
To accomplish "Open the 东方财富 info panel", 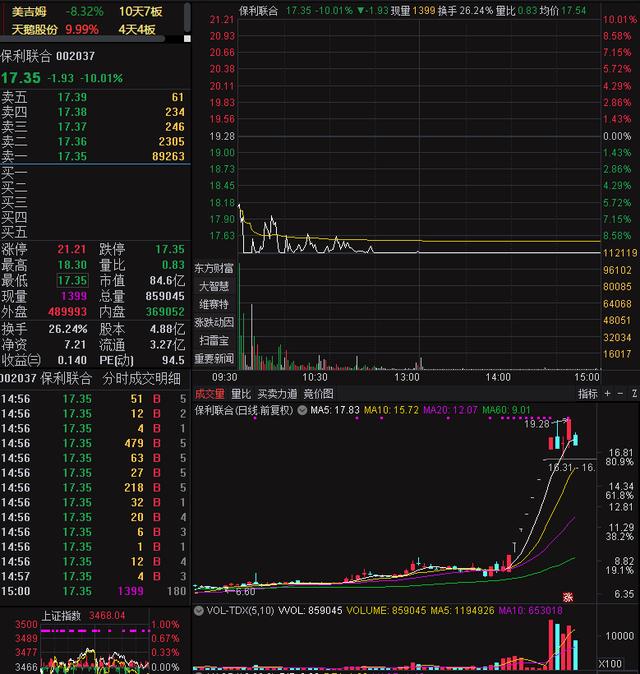I will pos(213,268).
